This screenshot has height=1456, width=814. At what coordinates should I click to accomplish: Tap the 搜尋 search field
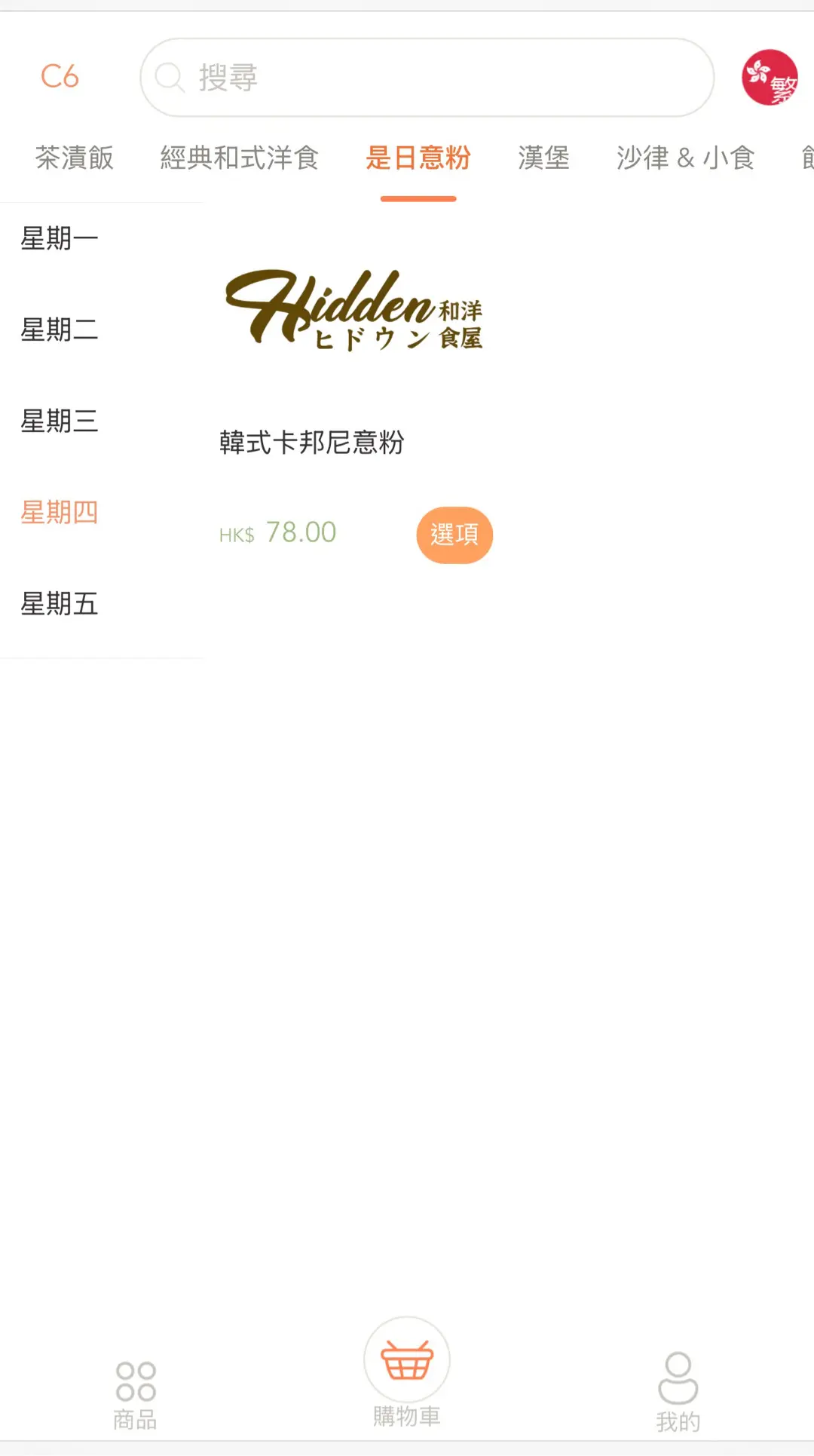pos(427,78)
